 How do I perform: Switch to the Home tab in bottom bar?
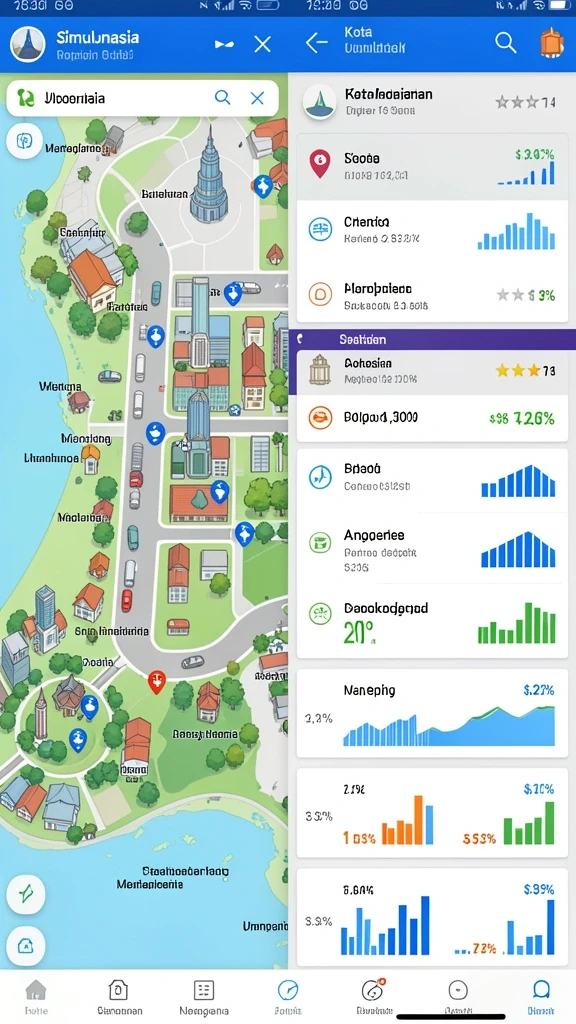pyautogui.click(x=36, y=997)
